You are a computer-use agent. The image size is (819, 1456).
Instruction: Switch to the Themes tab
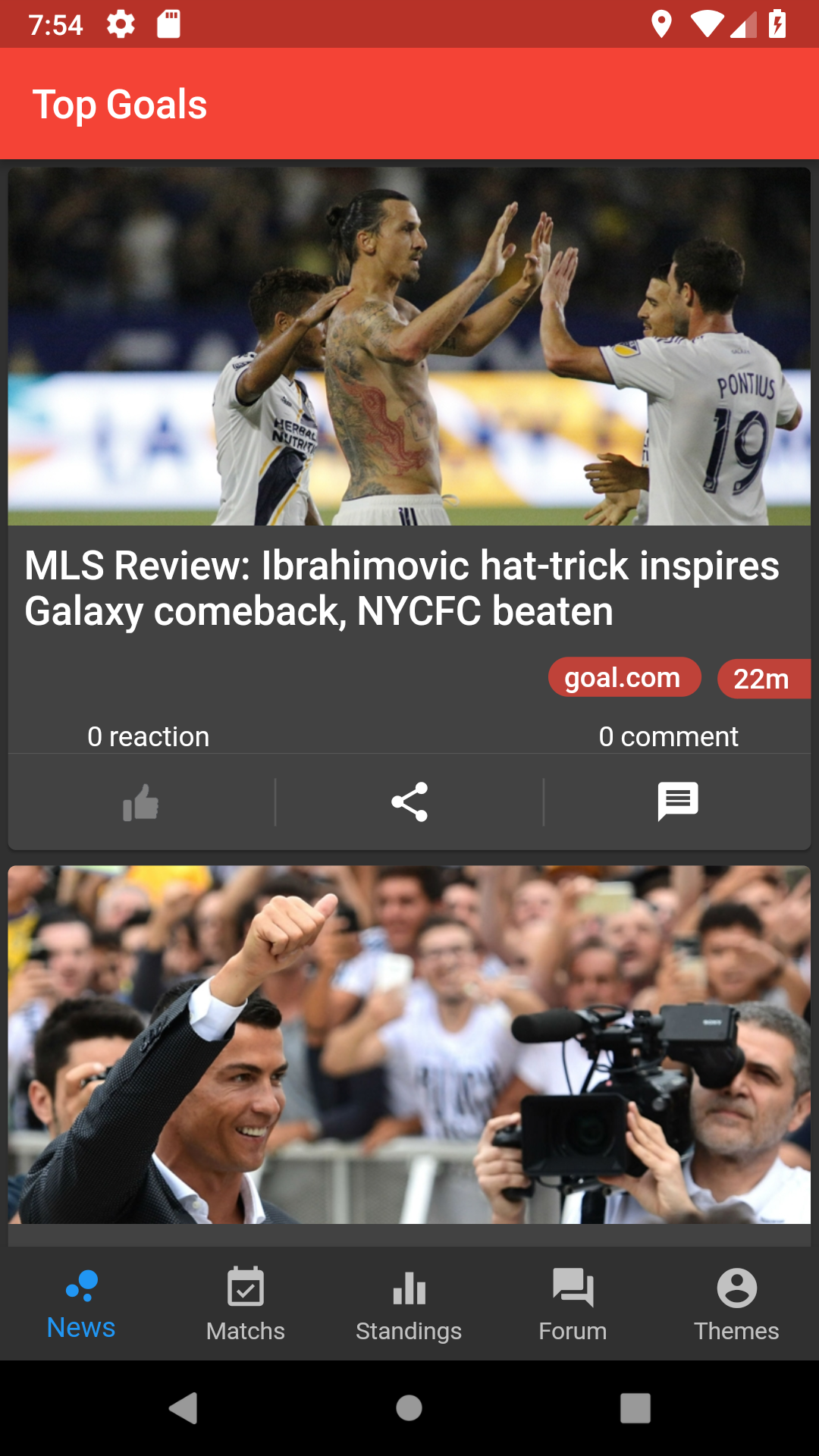[x=736, y=1304]
